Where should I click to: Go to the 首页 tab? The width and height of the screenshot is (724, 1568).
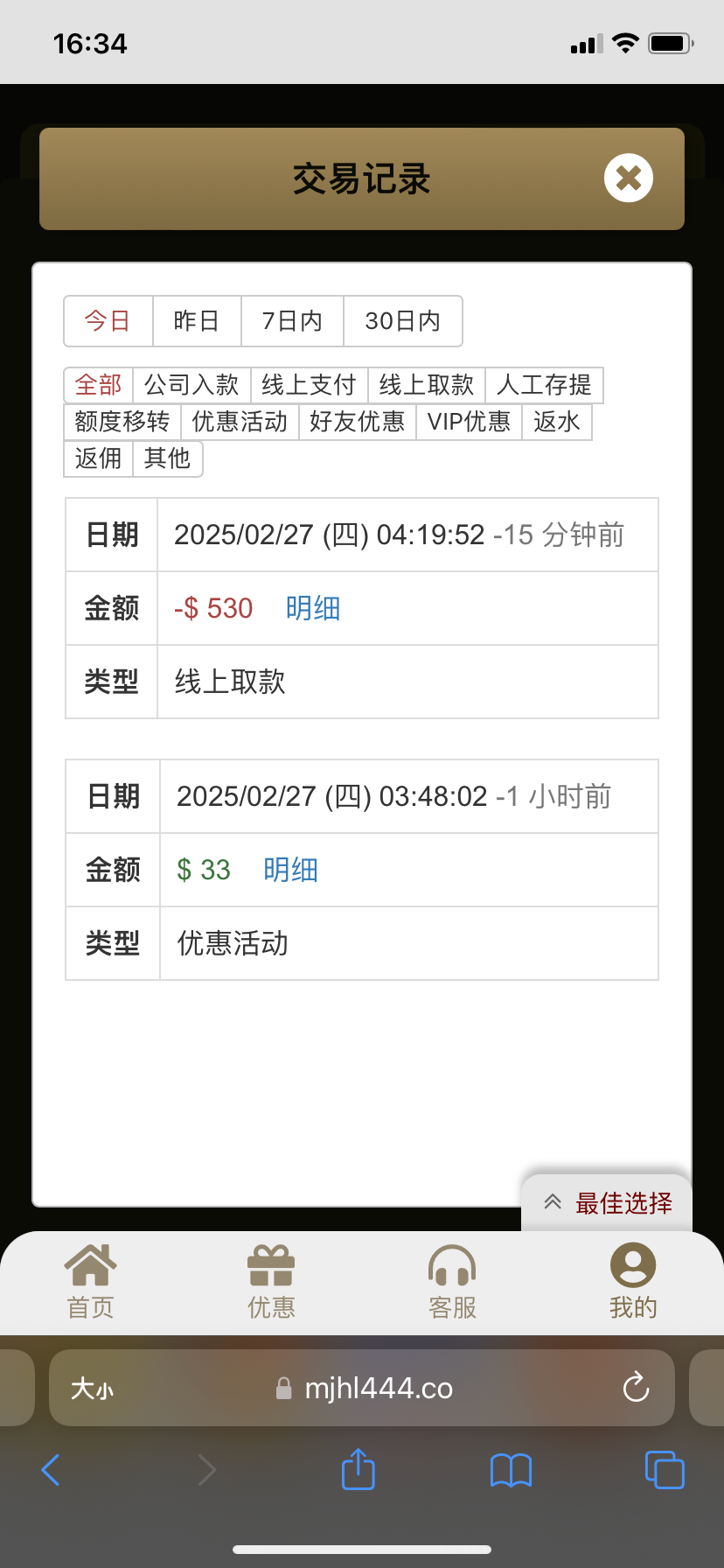91,1282
